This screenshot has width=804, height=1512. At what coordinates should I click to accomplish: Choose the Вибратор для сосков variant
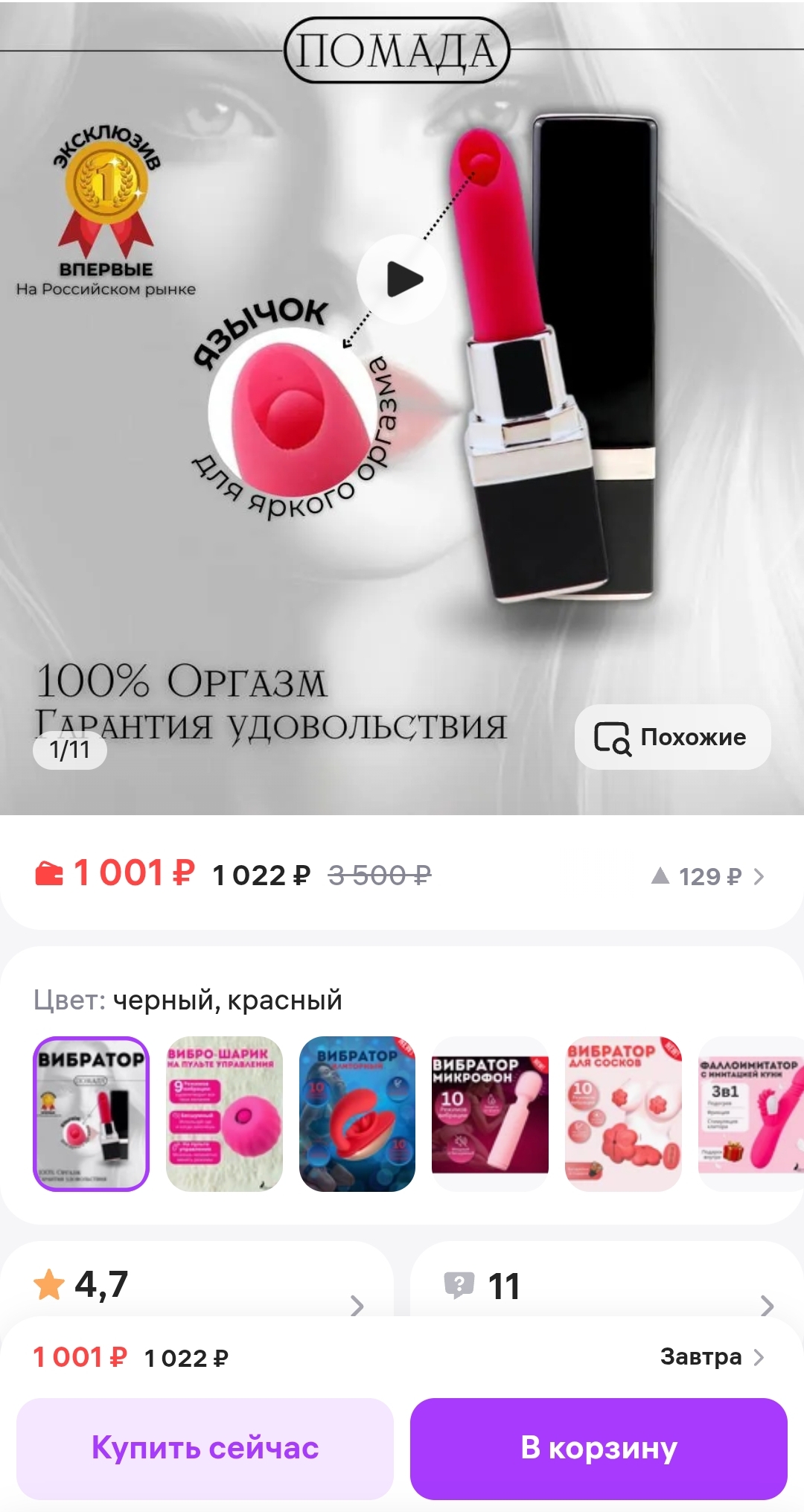623,1114
